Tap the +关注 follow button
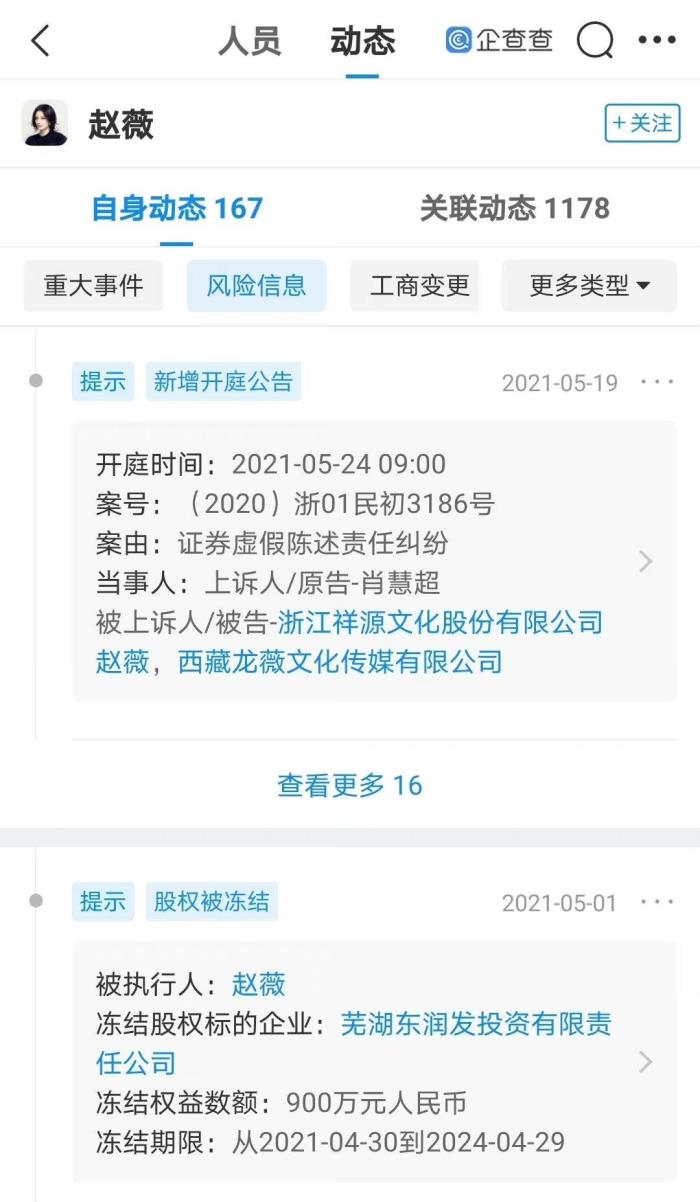700x1202 pixels. tap(642, 123)
